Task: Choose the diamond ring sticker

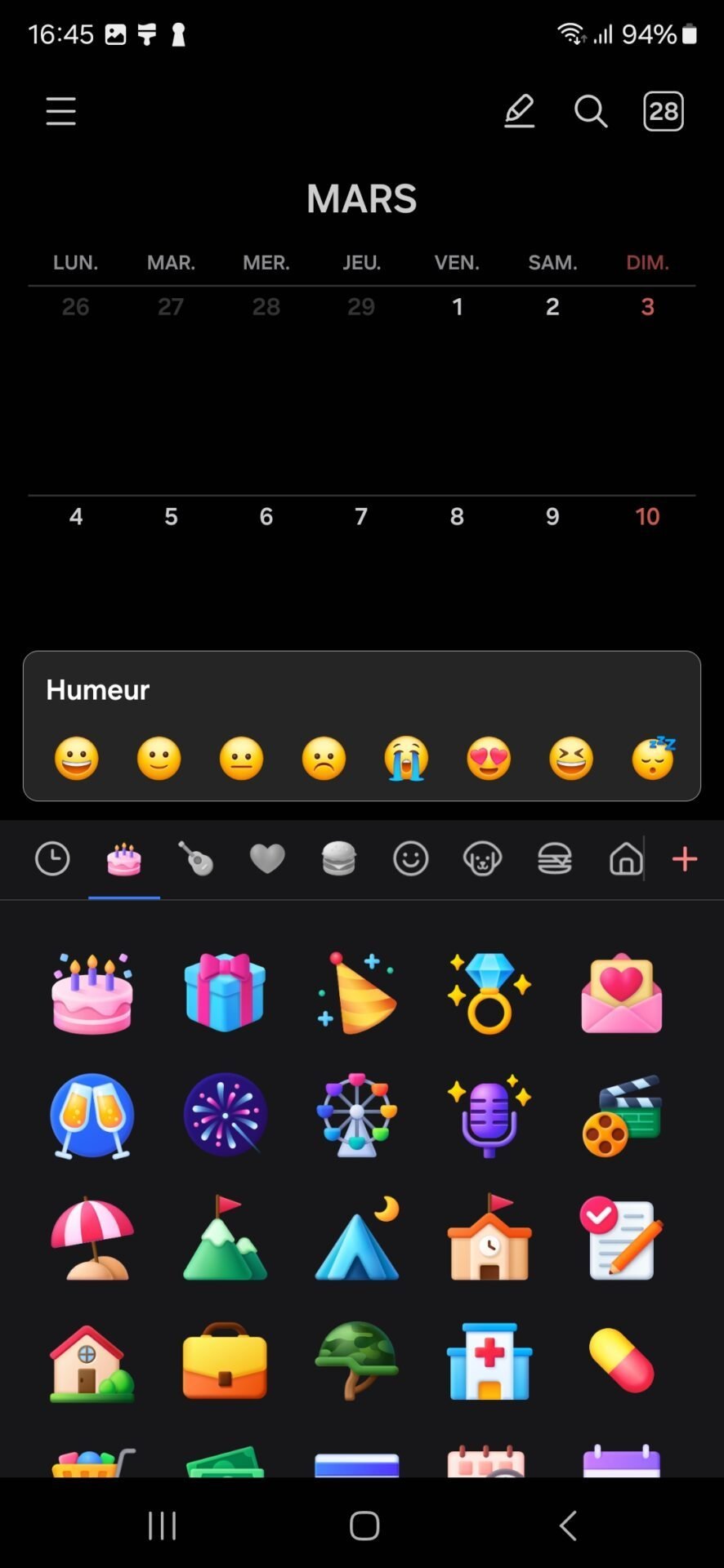Action: click(x=489, y=993)
